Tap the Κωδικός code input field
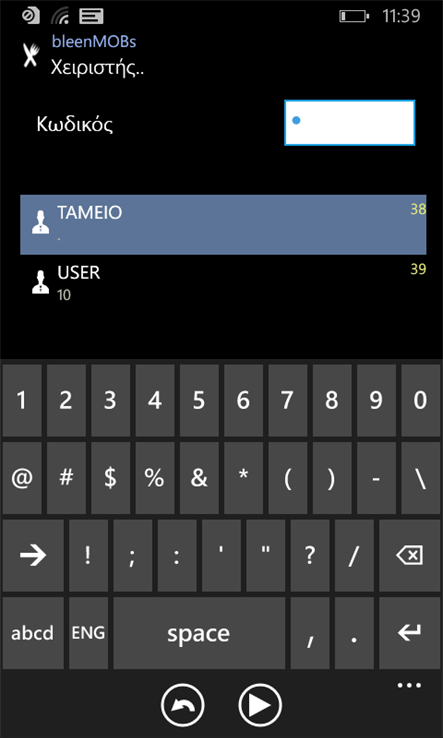This screenshot has height=738, width=443. 349,123
